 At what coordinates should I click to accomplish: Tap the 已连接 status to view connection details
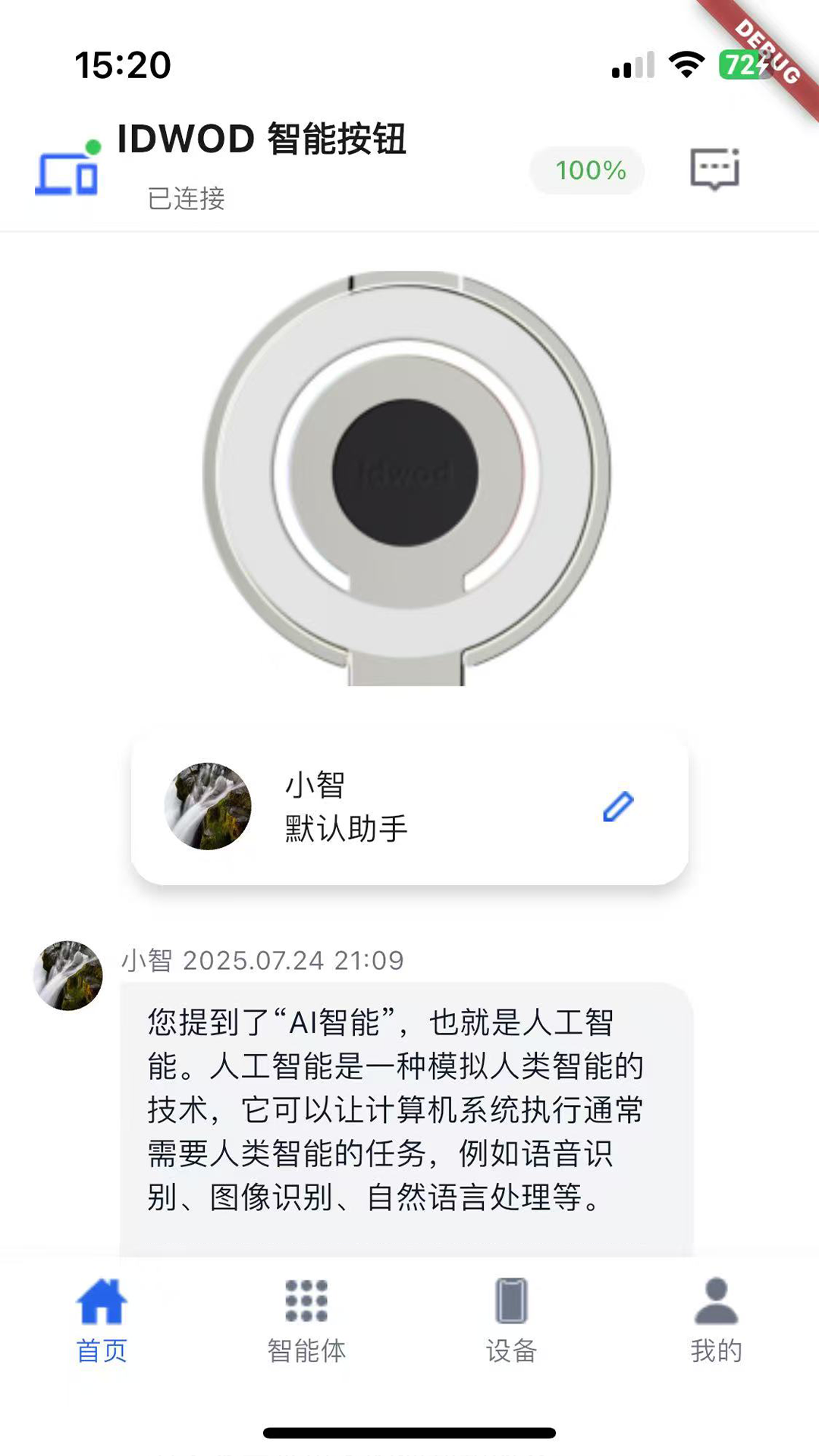tap(187, 199)
